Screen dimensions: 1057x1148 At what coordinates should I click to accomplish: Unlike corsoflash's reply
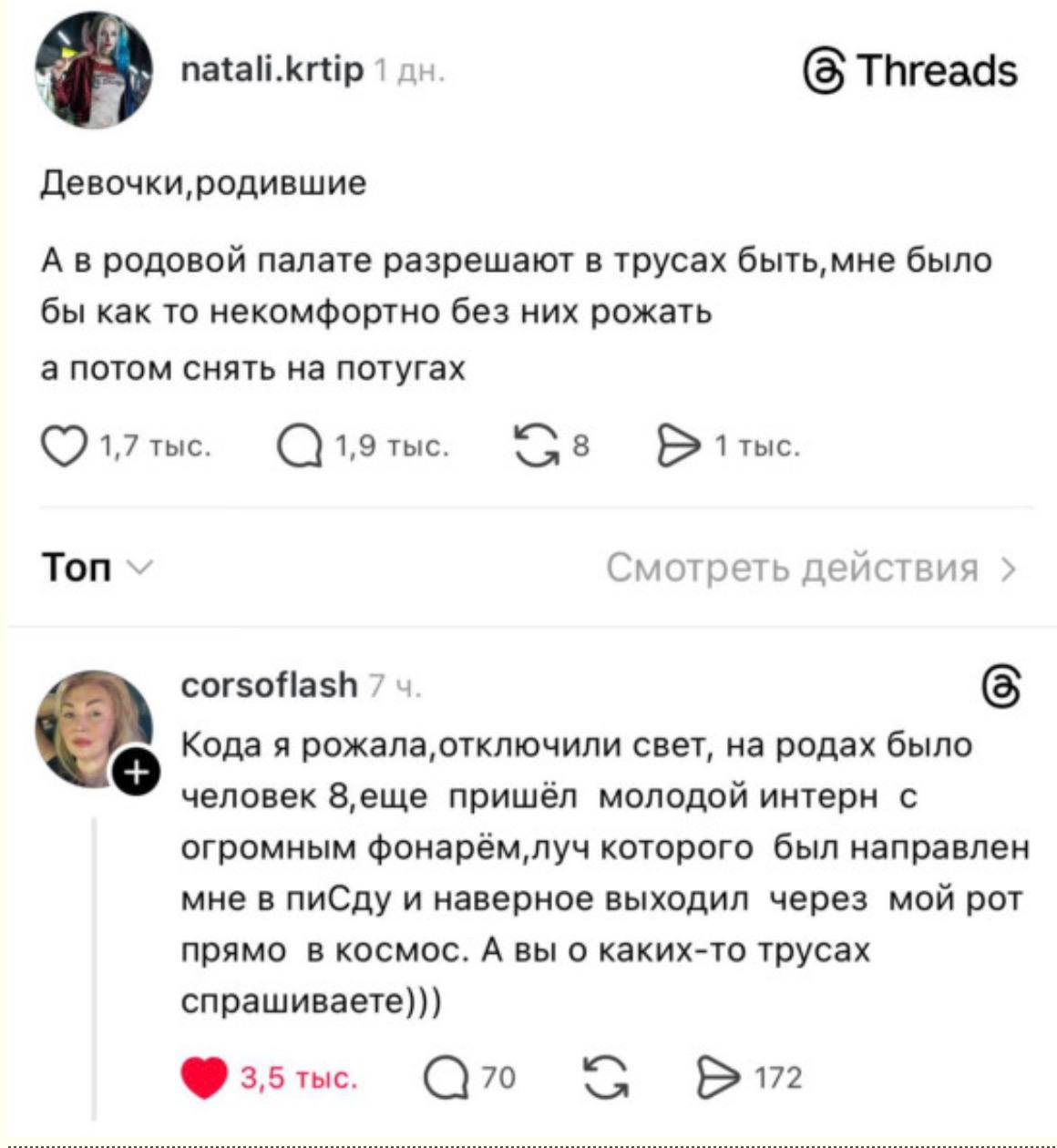(203, 1078)
